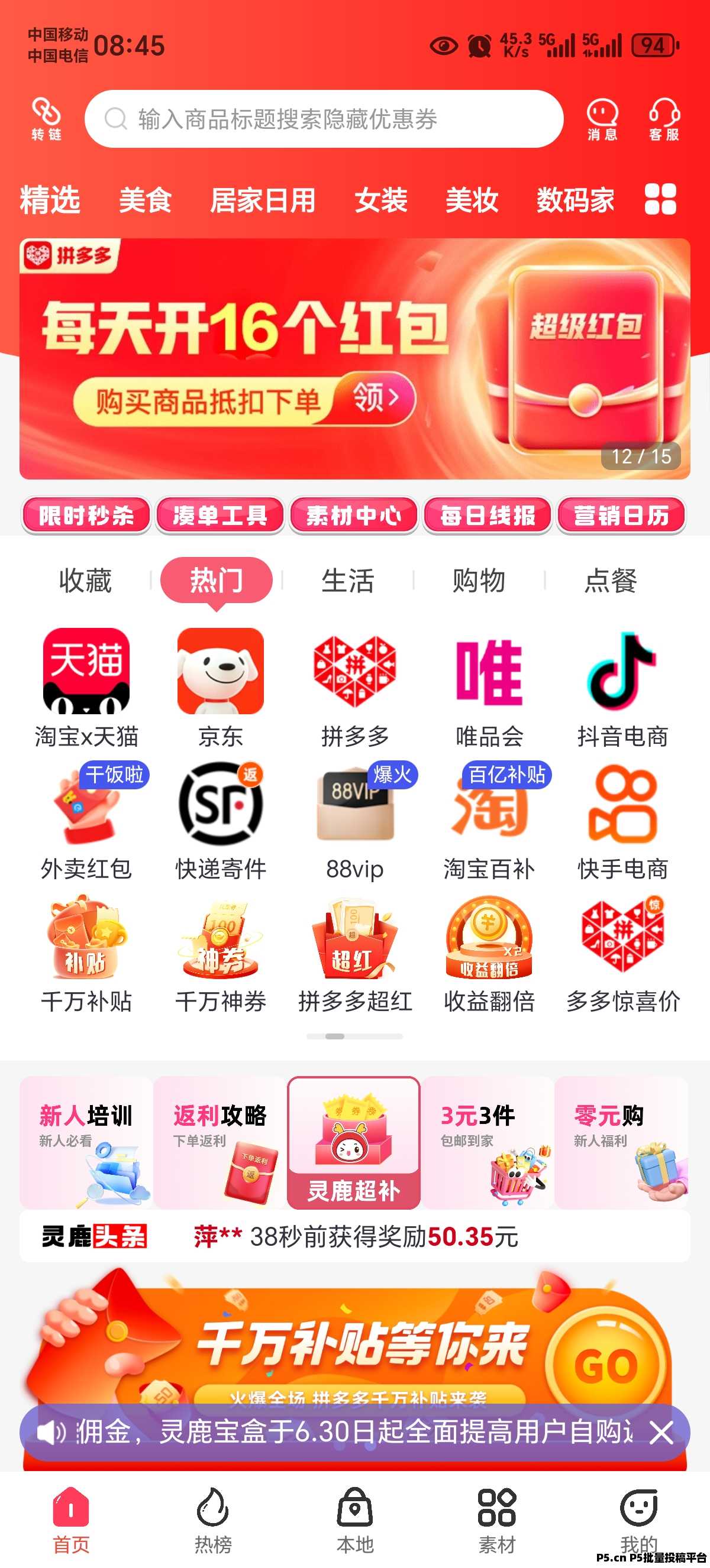Open the 拼多多 红包 banner
The height and width of the screenshot is (1568, 710).
coord(355,358)
